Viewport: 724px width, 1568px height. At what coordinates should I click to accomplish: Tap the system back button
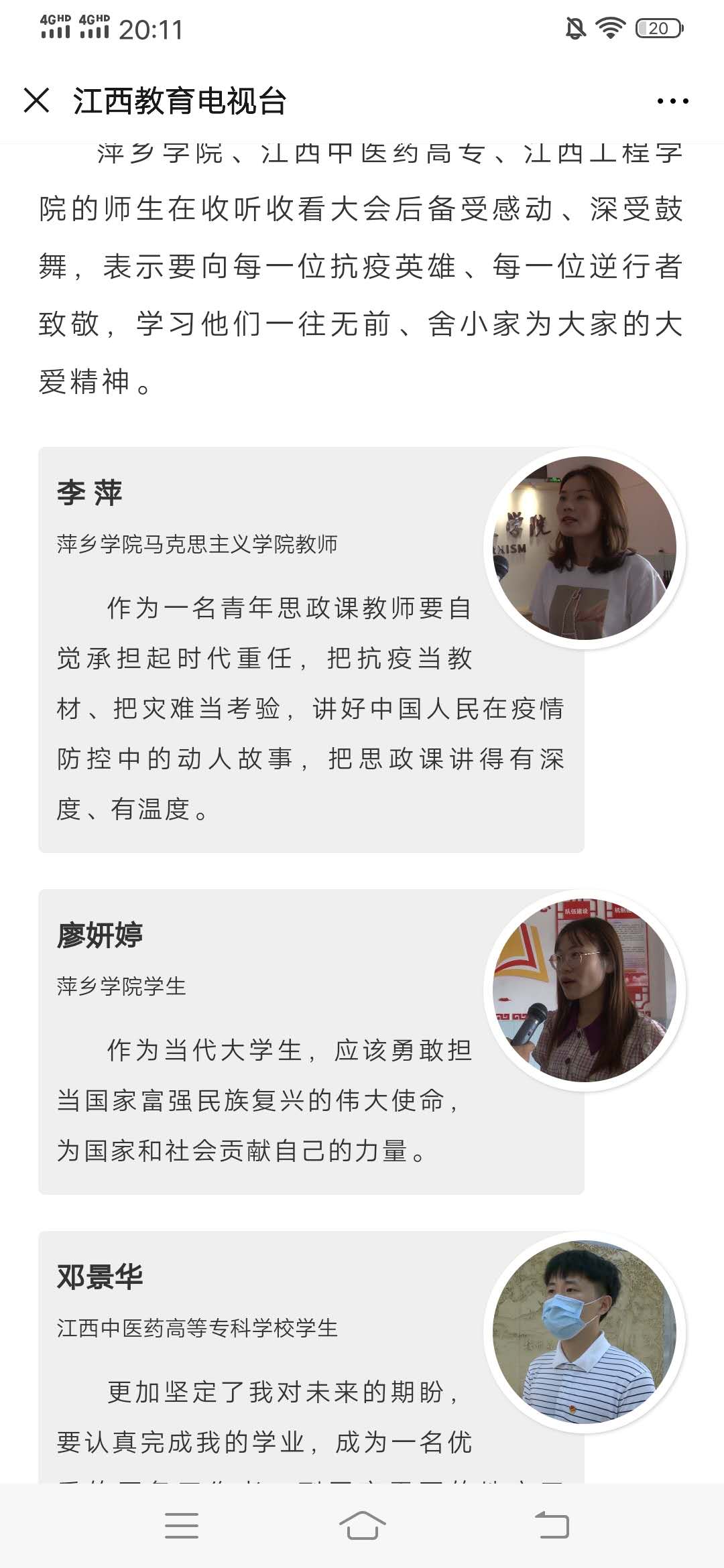click(x=552, y=1526)
